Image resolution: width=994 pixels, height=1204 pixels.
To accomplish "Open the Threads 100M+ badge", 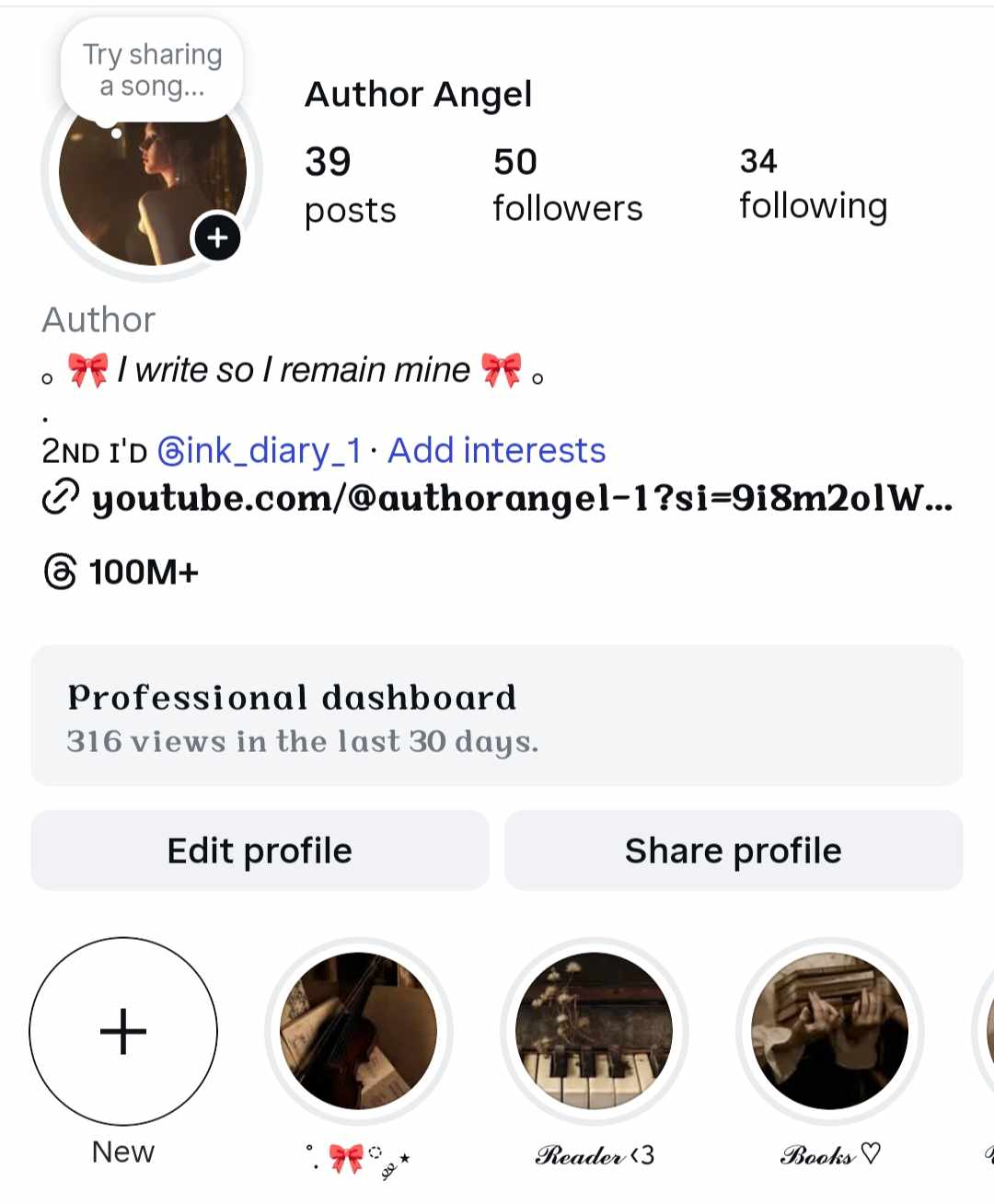I will [121, 572].
